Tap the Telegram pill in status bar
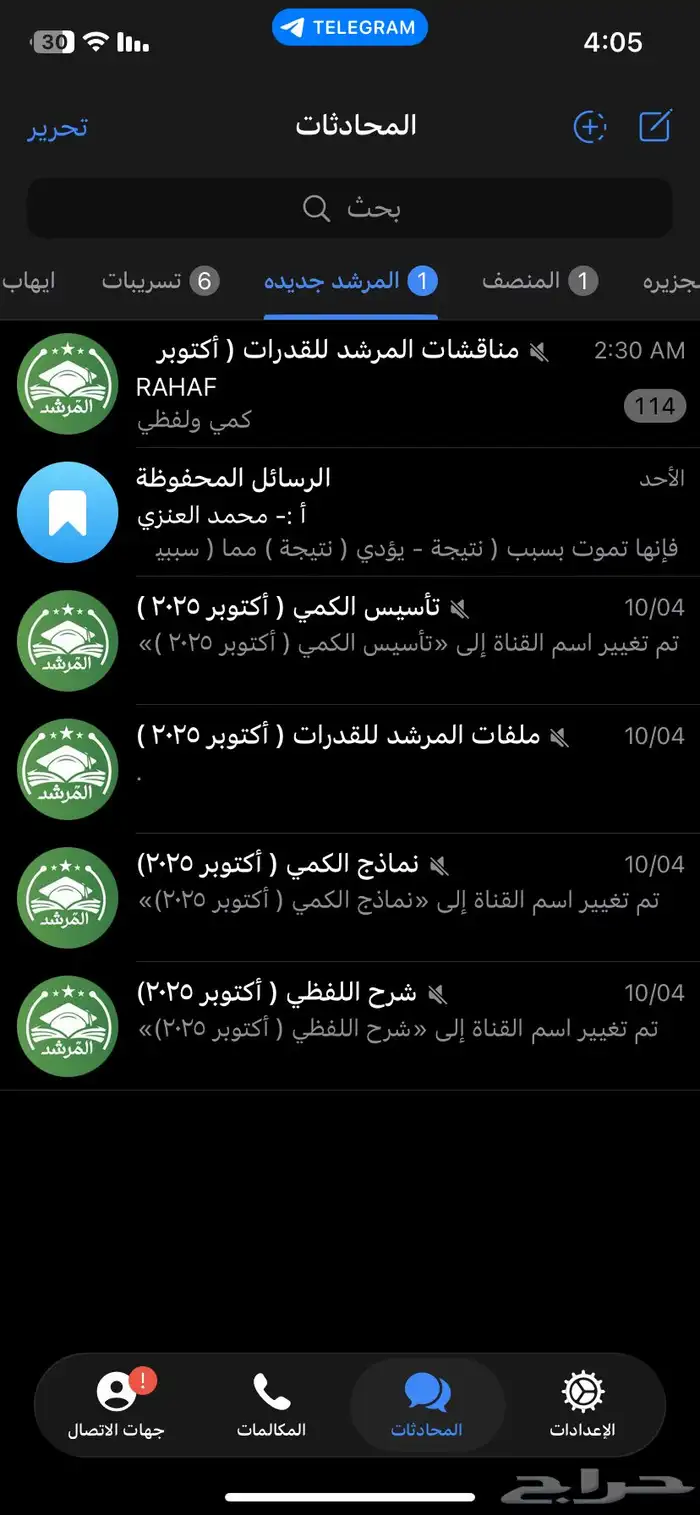Viewport: 700px width, 1515px height. pos(350,27)
